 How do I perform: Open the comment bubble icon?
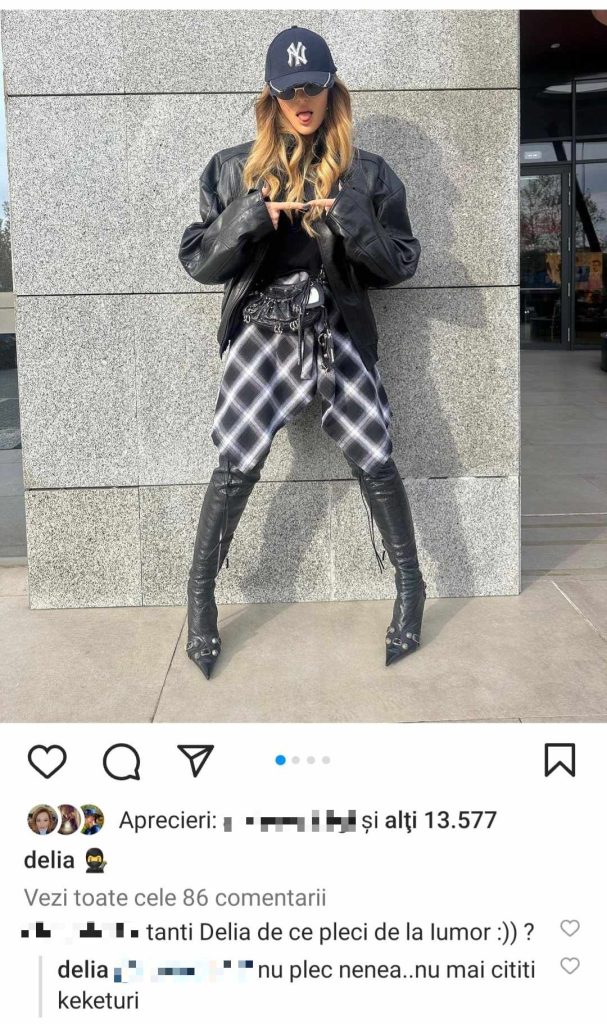click(121, 761)
